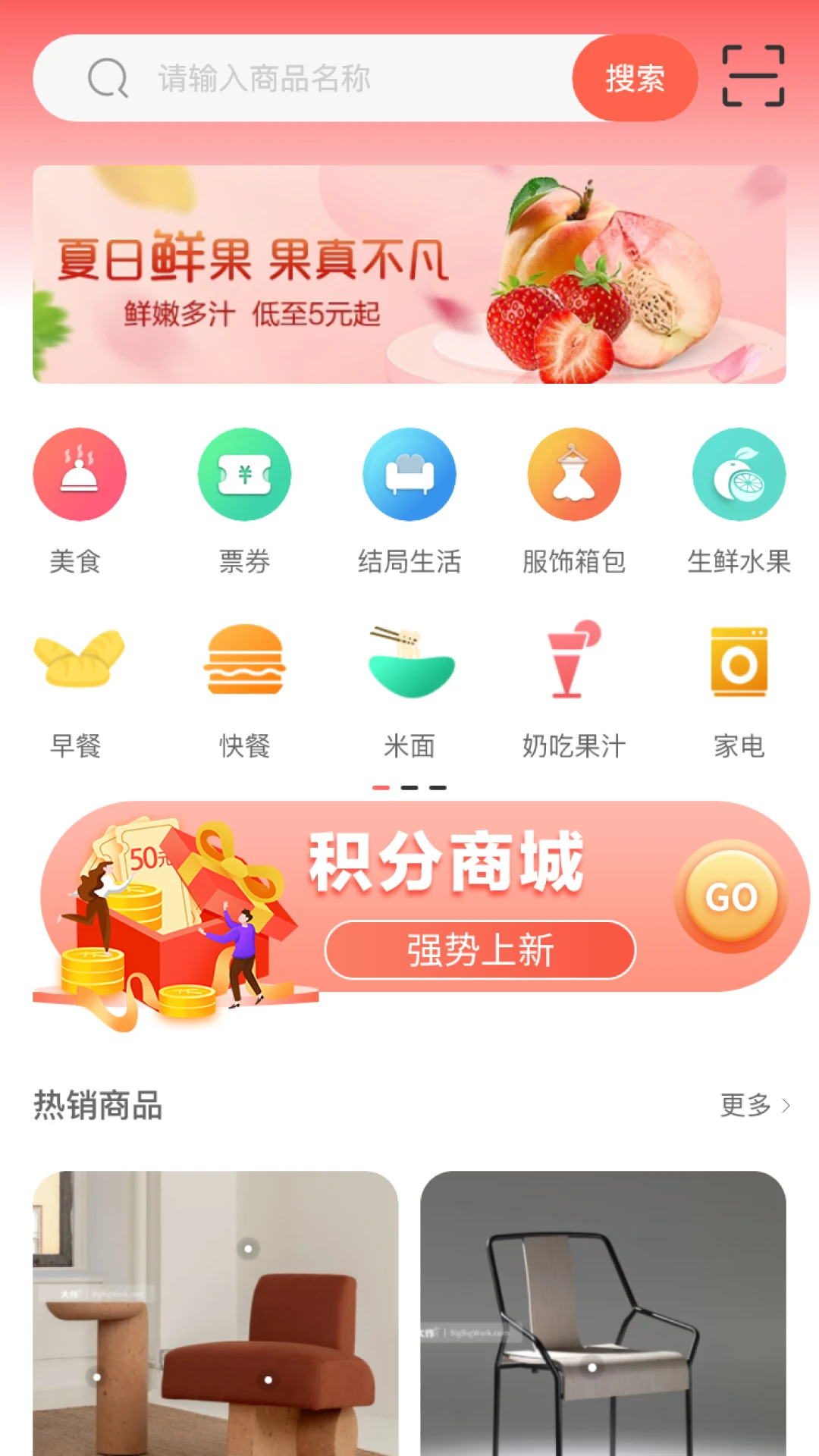Select the first page indicator dot
This screenshot has height=1456, width=819.
(x=379, y=789)
